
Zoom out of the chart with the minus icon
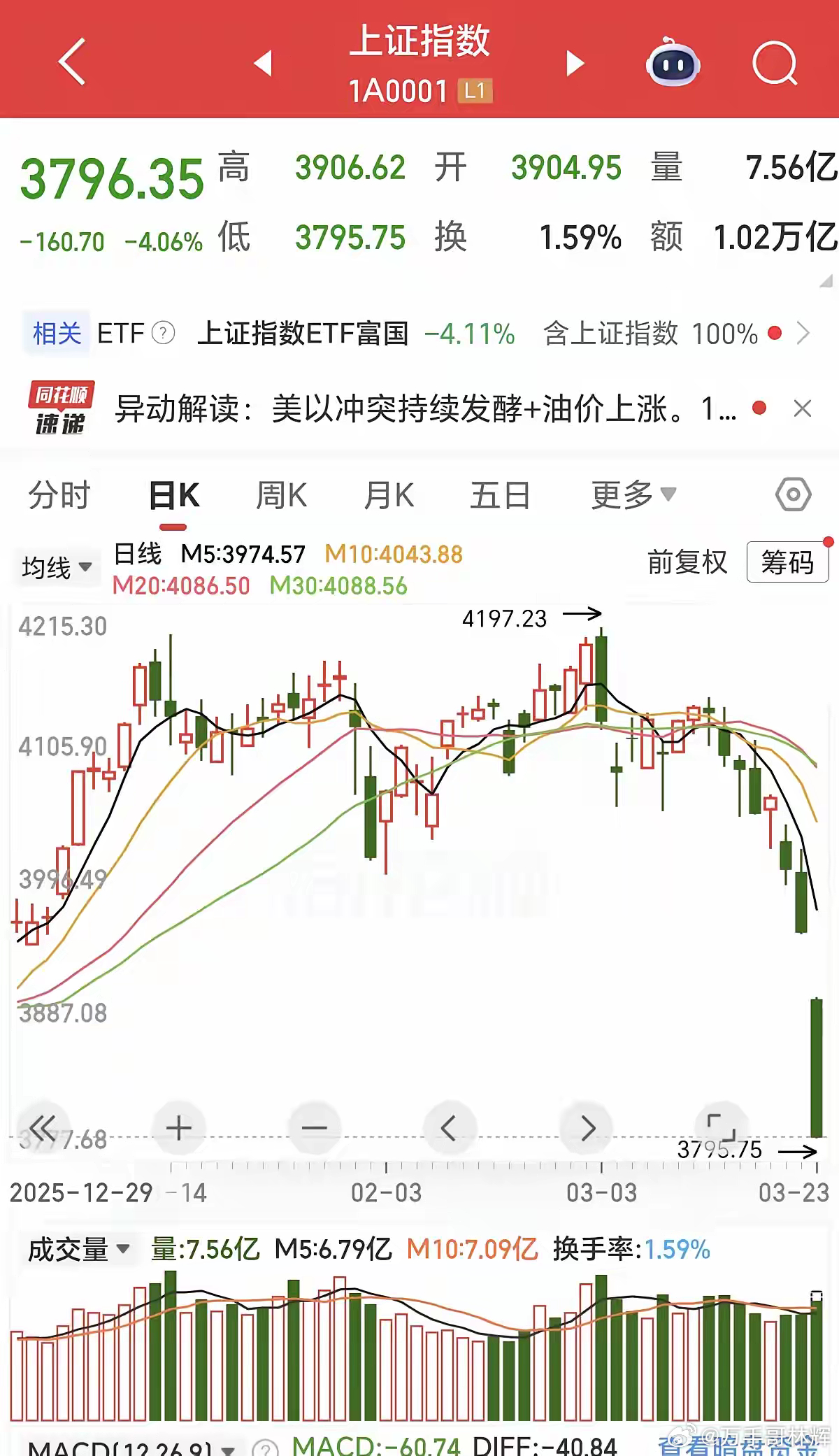(315, 1127)
